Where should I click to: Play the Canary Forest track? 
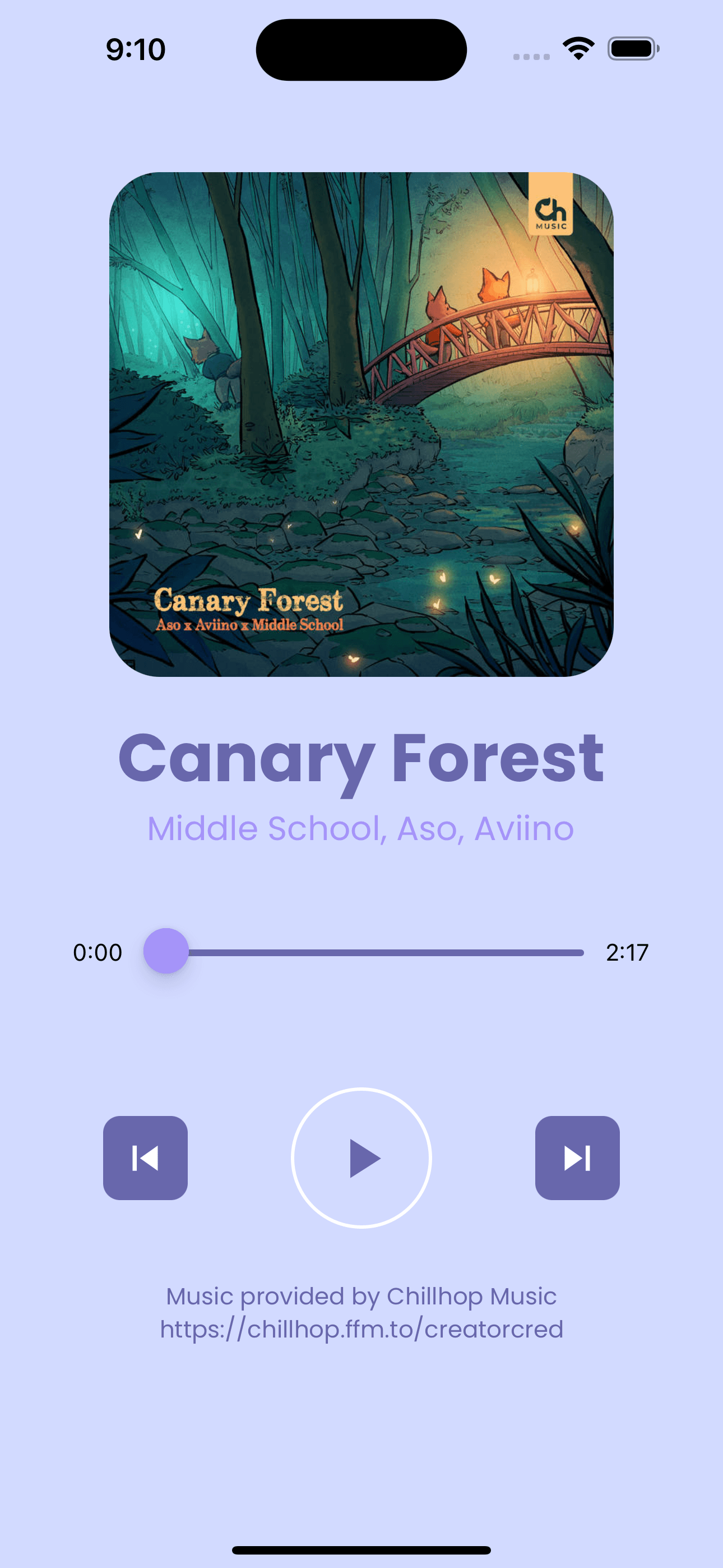361,1157
